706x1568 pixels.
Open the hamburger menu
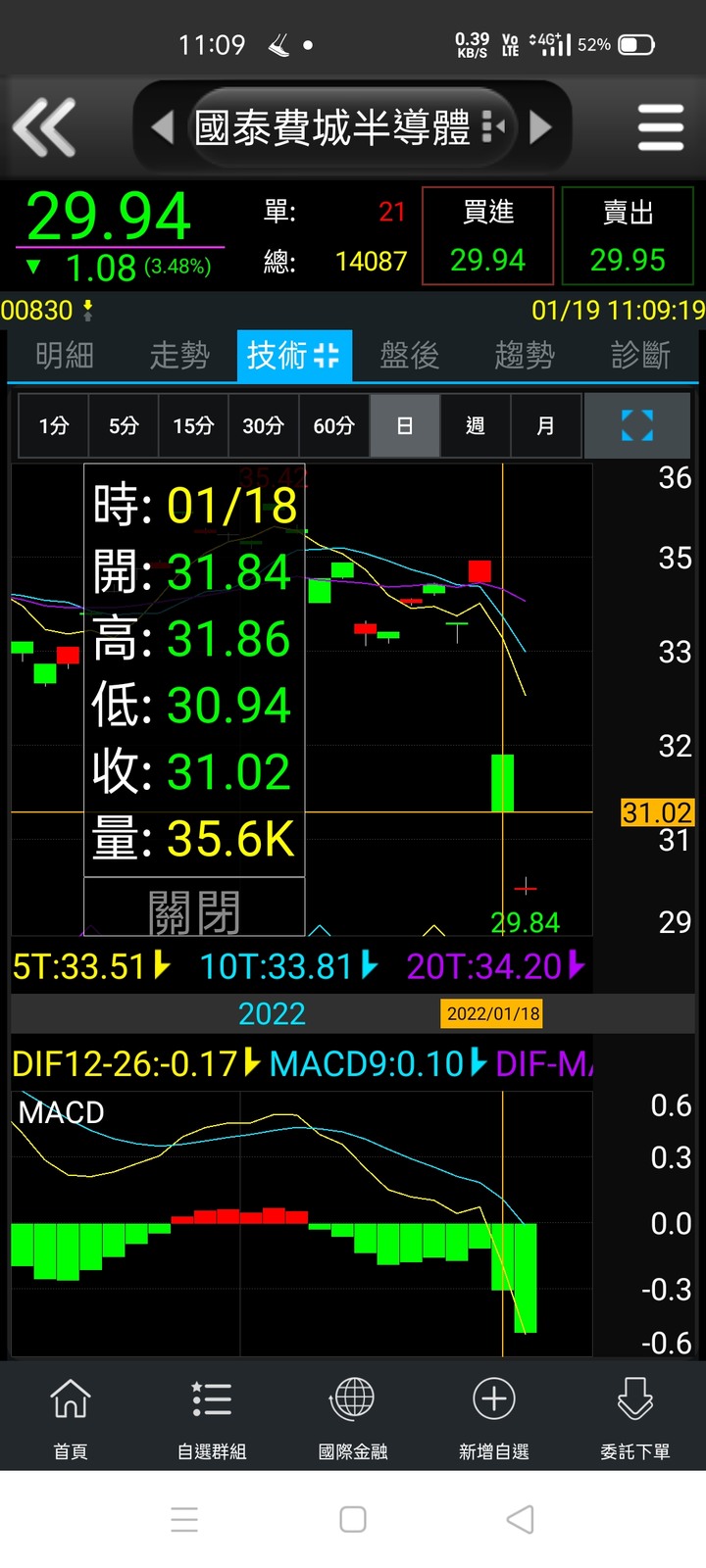point(660,127)
